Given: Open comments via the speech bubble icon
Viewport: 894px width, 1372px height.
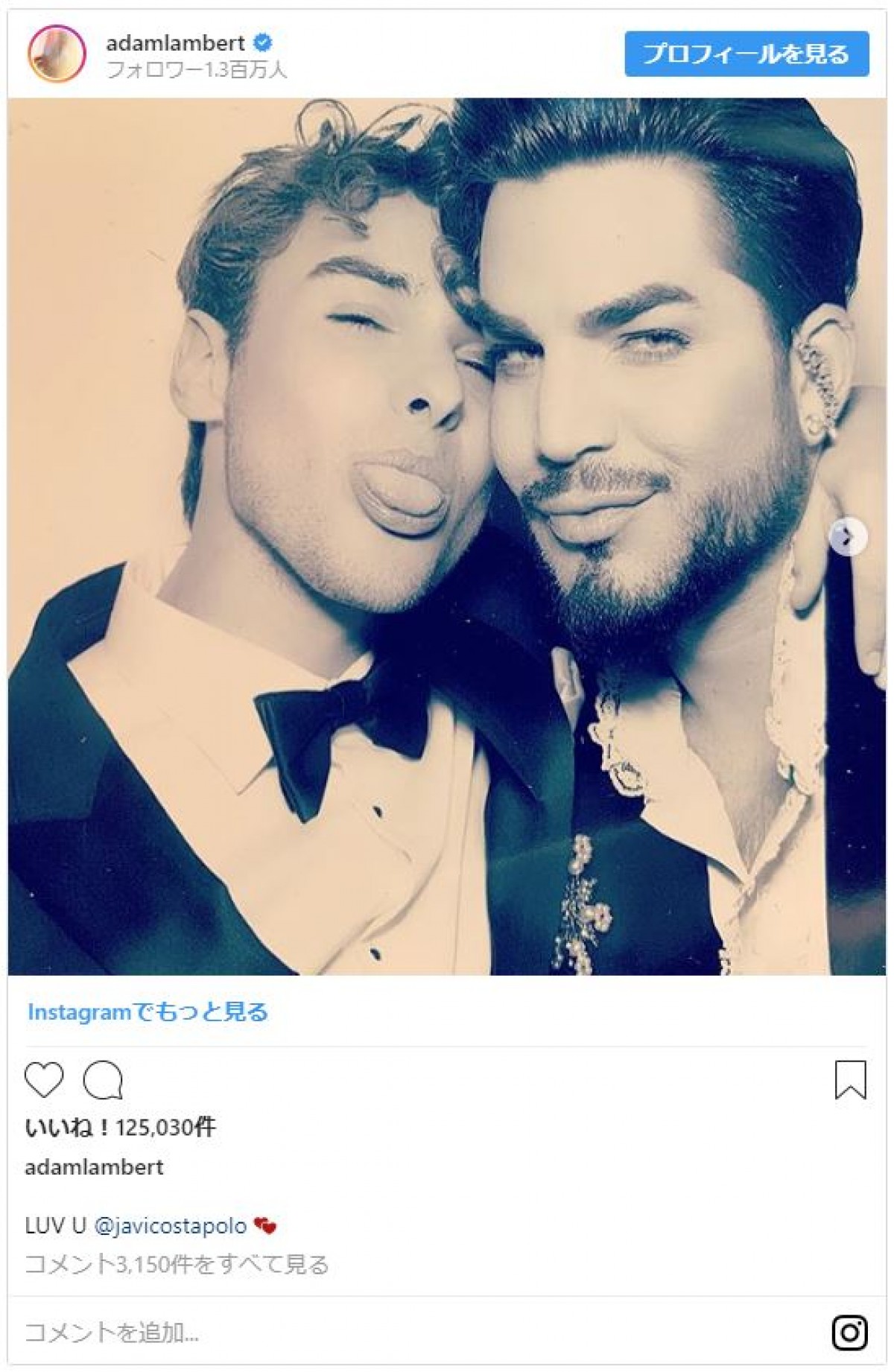Looking at the screenshot, I should pyautogui.click(x=103, y=1080).
